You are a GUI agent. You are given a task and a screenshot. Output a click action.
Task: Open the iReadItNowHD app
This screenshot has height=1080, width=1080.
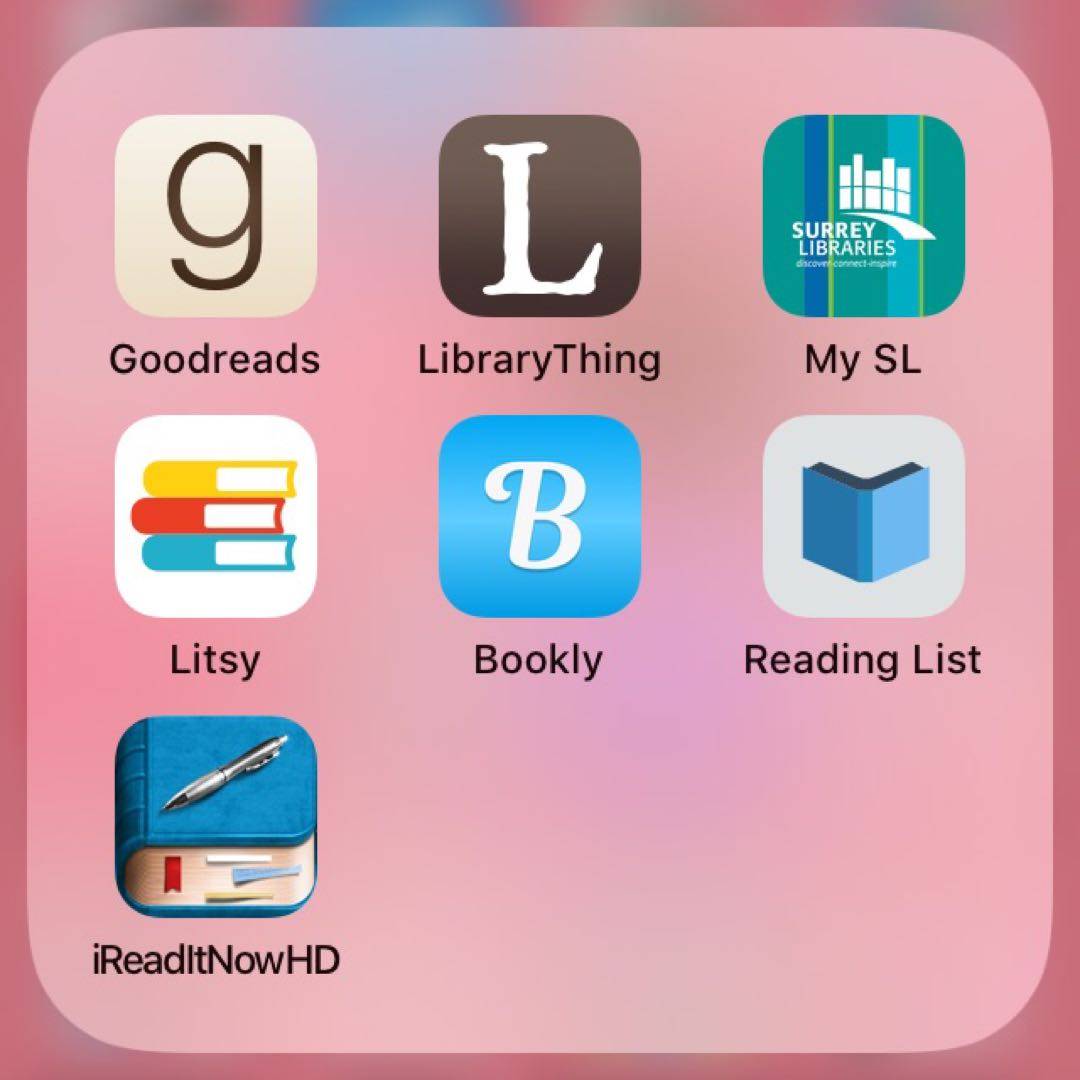coord(215,816)
